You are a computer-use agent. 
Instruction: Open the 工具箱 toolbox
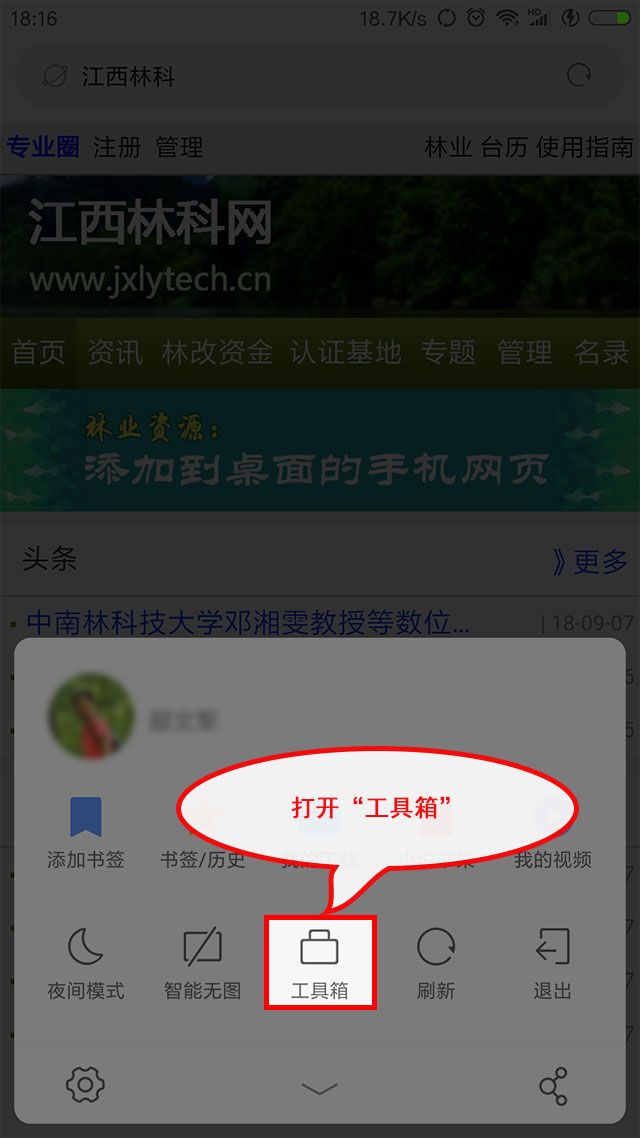coord(320,962)
